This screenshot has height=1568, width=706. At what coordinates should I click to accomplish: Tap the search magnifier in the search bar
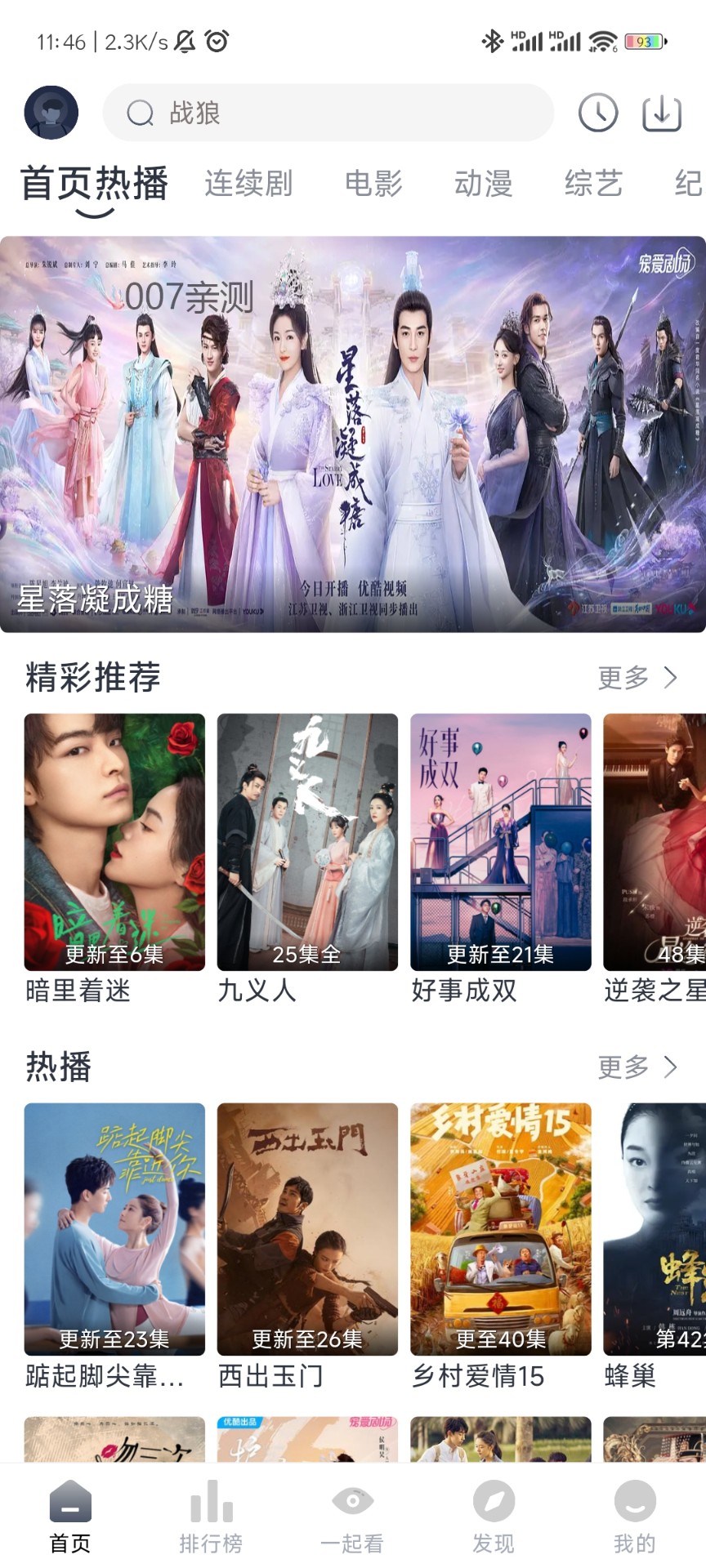[139, 114]
